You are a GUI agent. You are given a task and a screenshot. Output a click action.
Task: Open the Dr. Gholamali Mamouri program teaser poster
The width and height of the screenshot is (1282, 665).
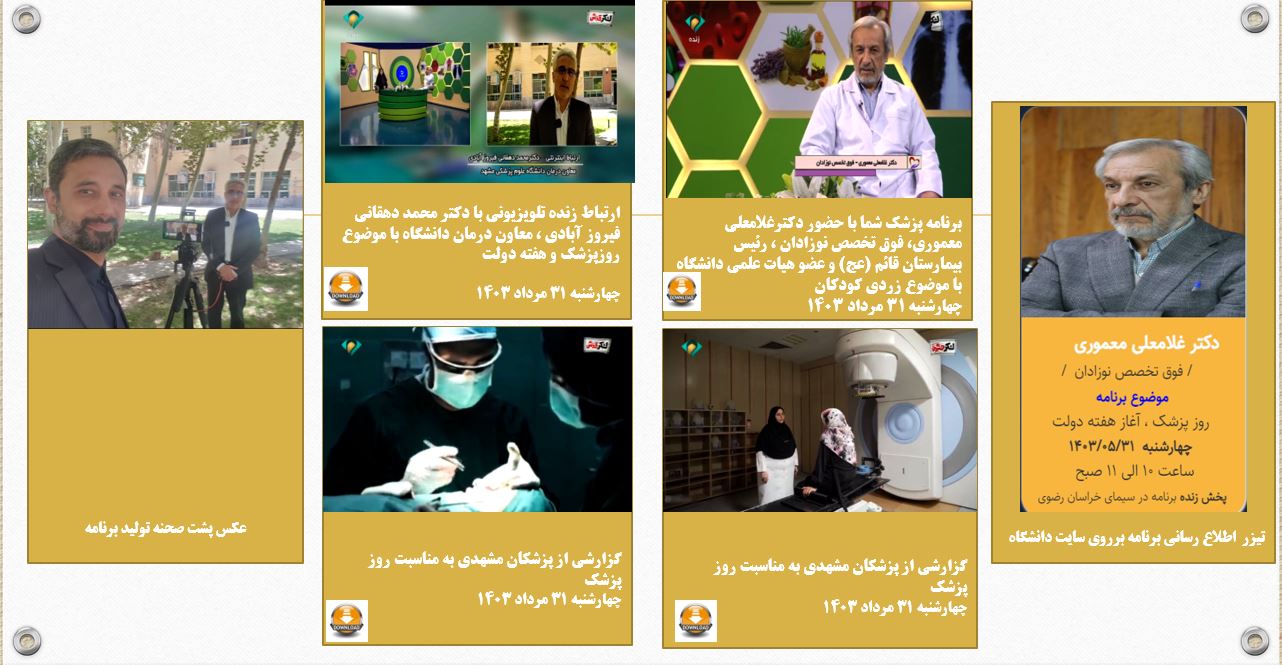(1133, 309)
